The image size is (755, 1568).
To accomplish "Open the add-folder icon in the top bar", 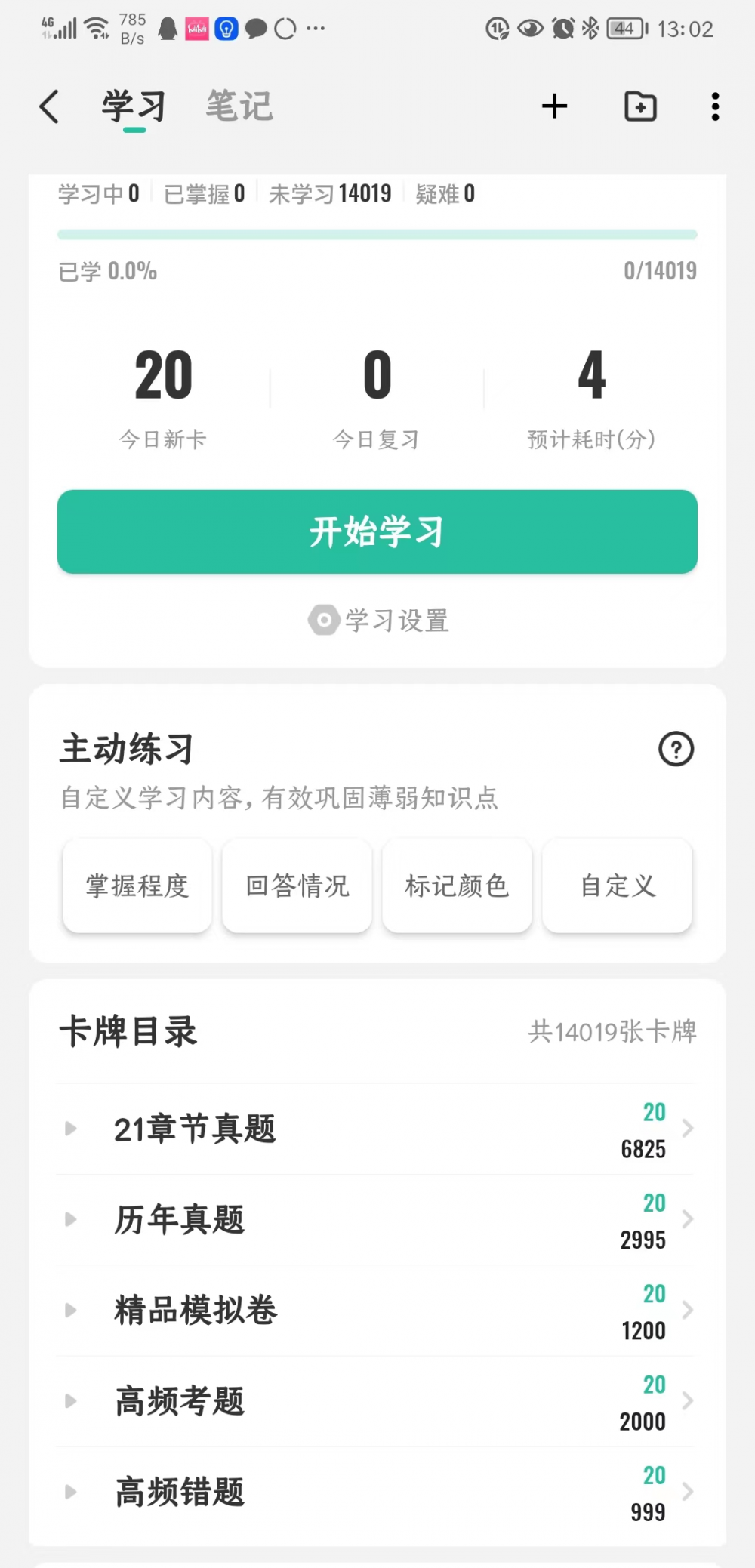I will (640, 106).
